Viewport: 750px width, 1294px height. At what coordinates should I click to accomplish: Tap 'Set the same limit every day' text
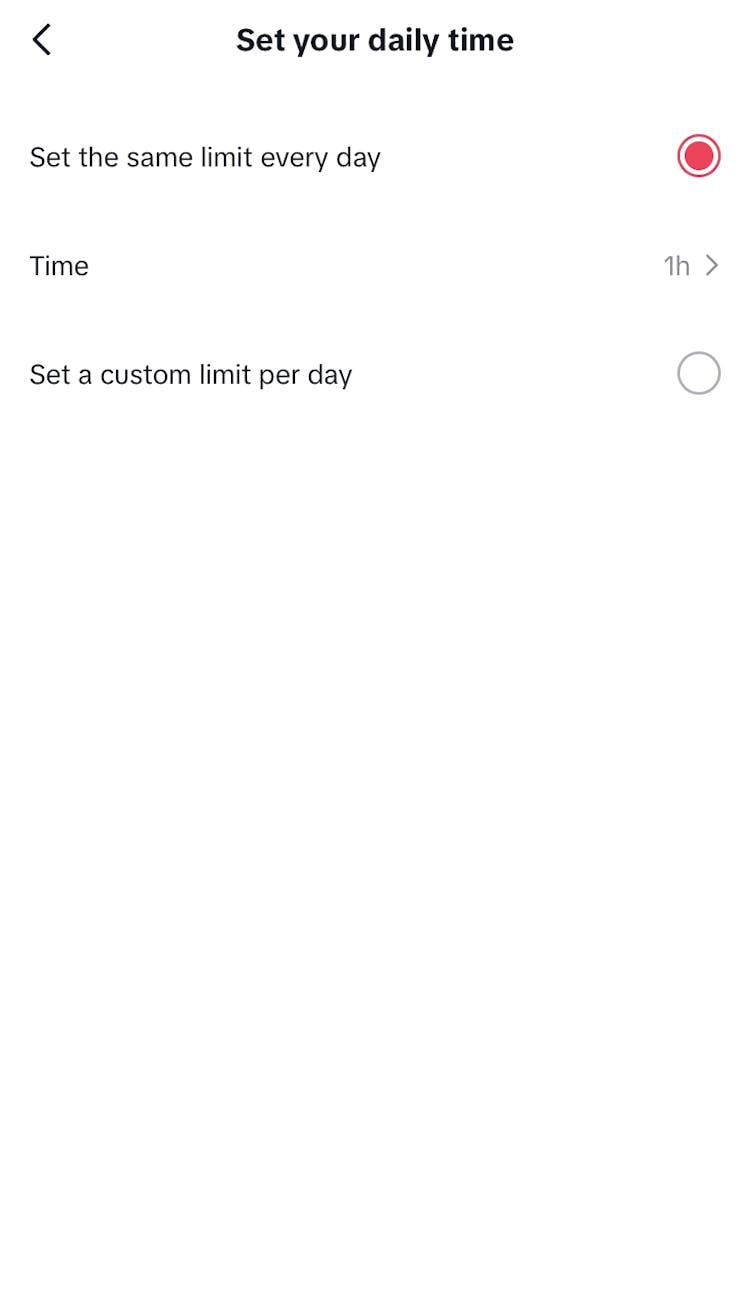point(204,157)
